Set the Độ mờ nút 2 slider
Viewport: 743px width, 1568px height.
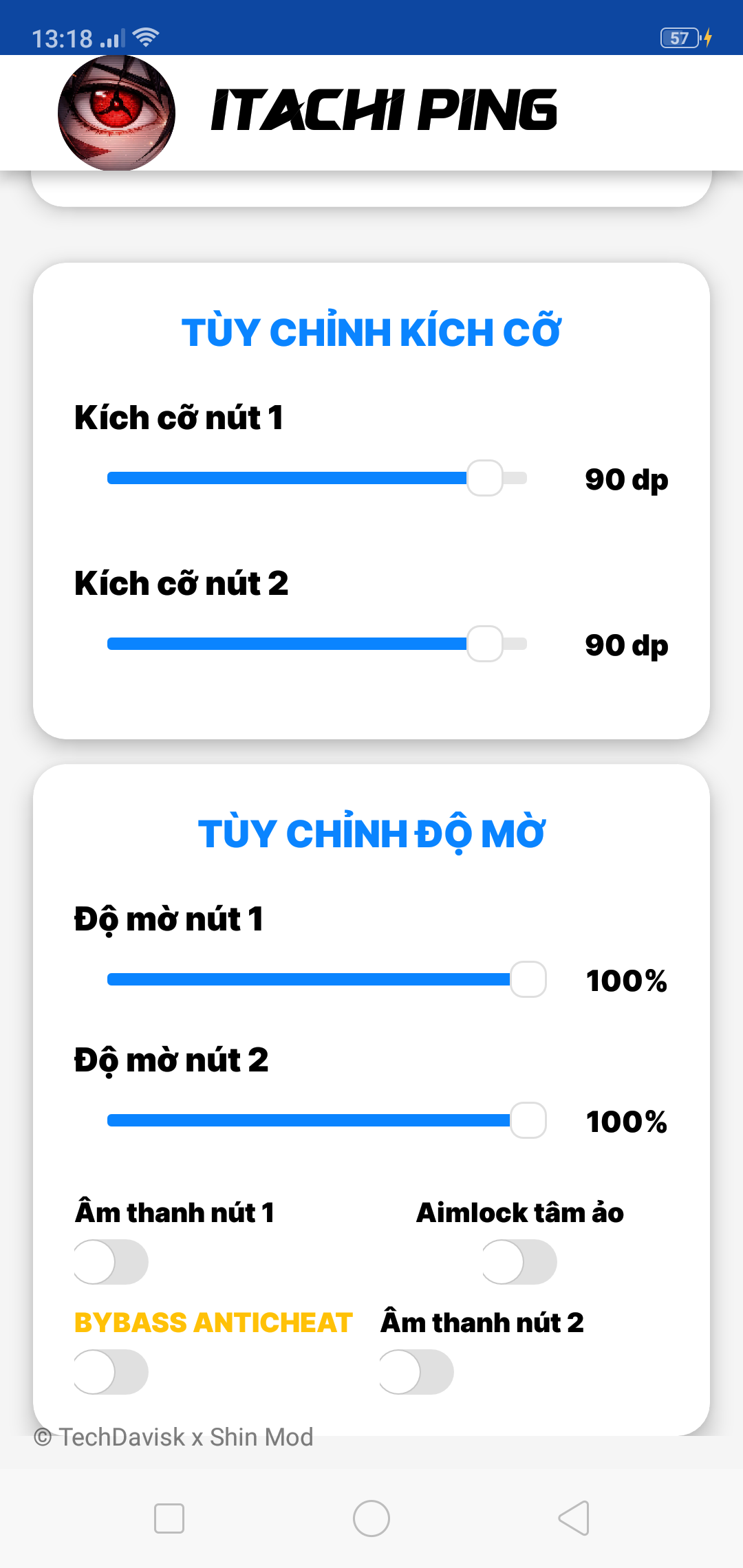pos(327,1120)
